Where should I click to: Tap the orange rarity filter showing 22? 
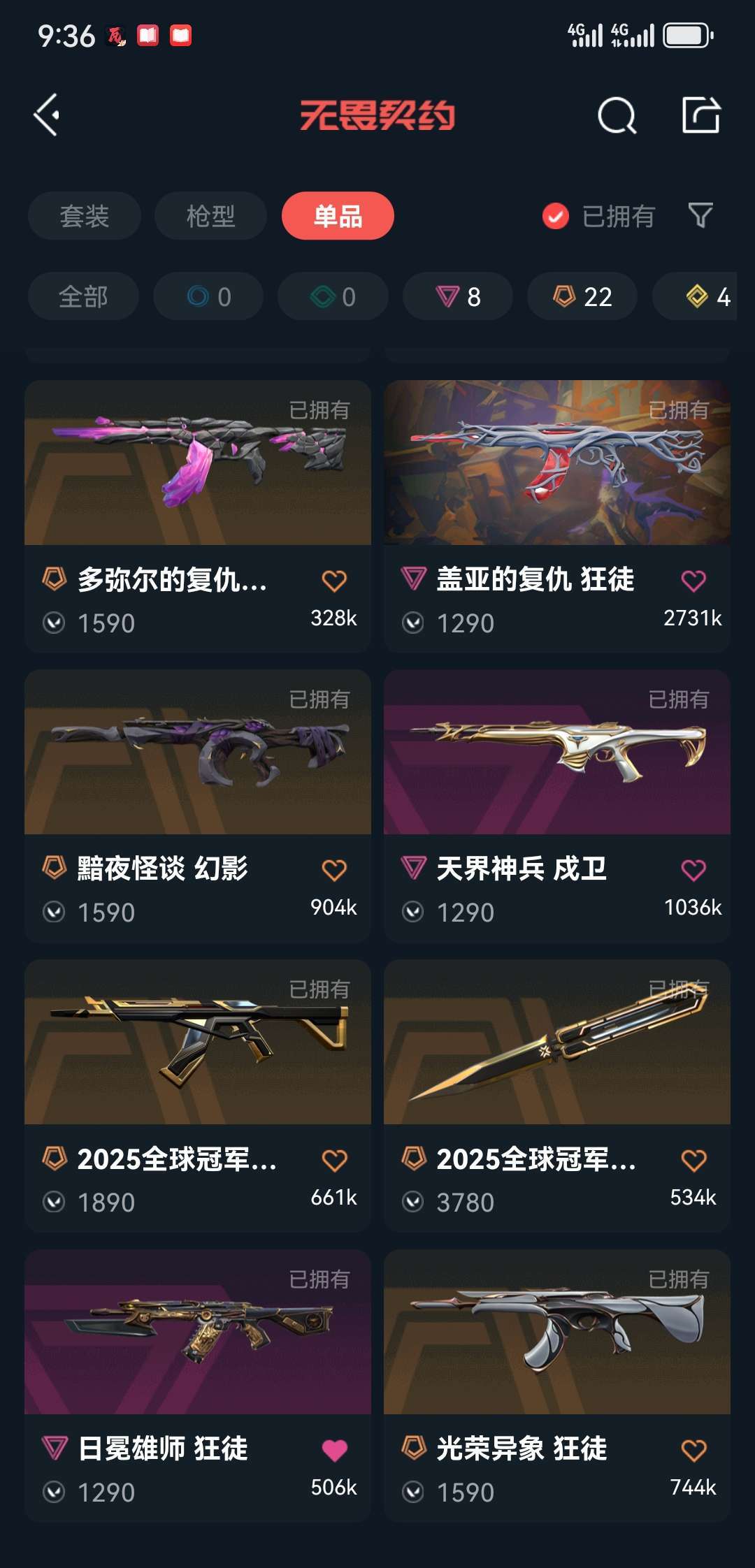coord(581,296)
